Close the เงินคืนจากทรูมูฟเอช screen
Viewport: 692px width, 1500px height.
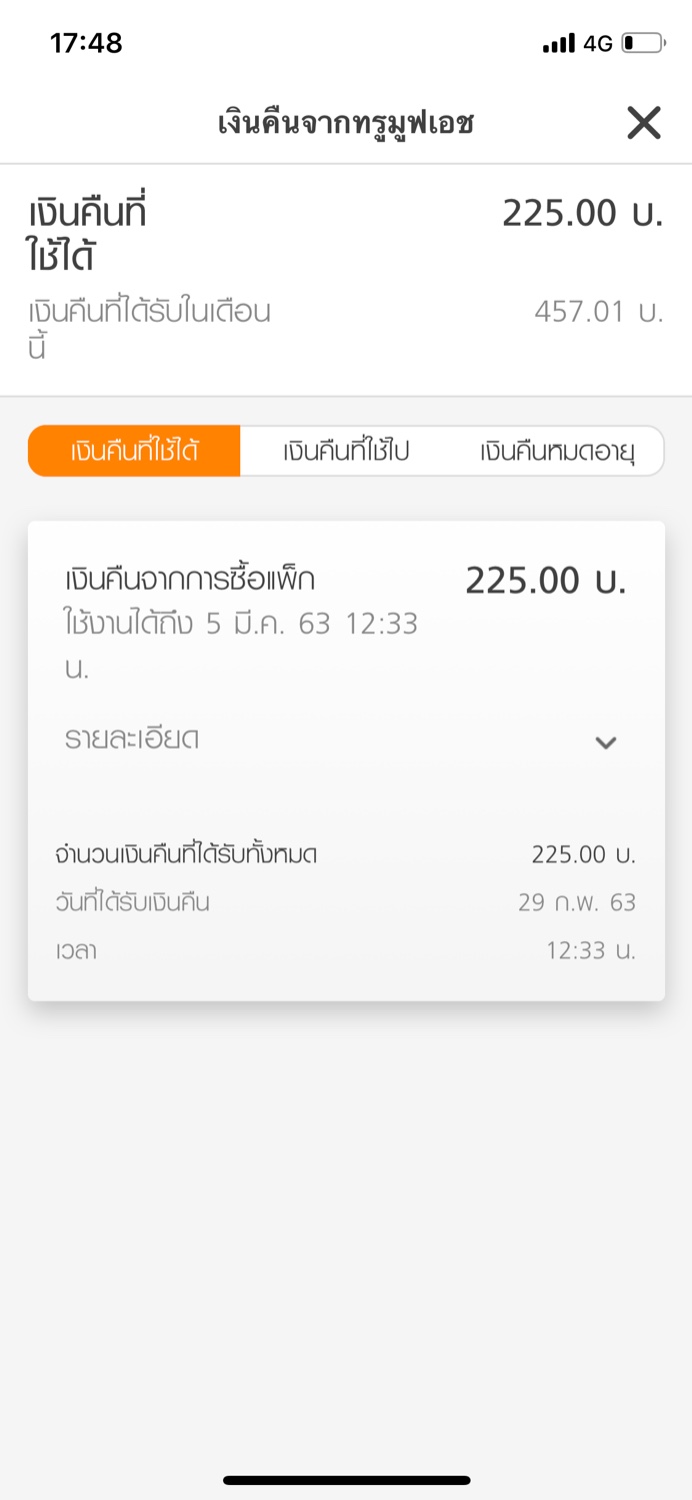coord(644,123)
